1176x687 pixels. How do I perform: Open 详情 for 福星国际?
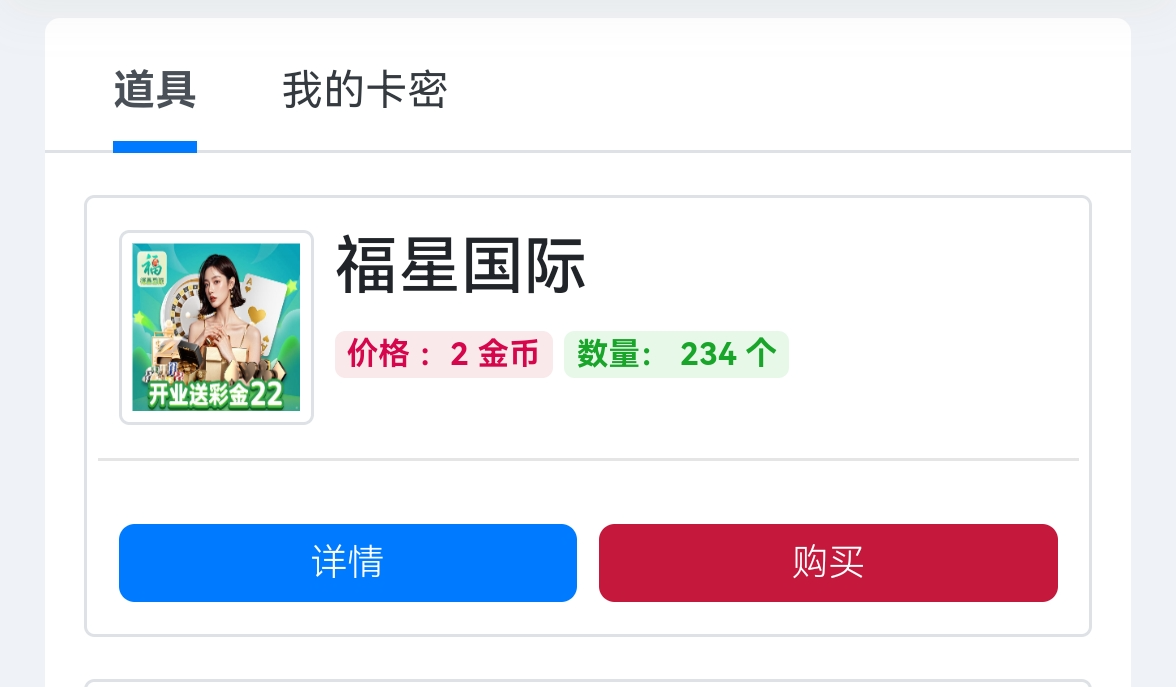coord(347,563)
